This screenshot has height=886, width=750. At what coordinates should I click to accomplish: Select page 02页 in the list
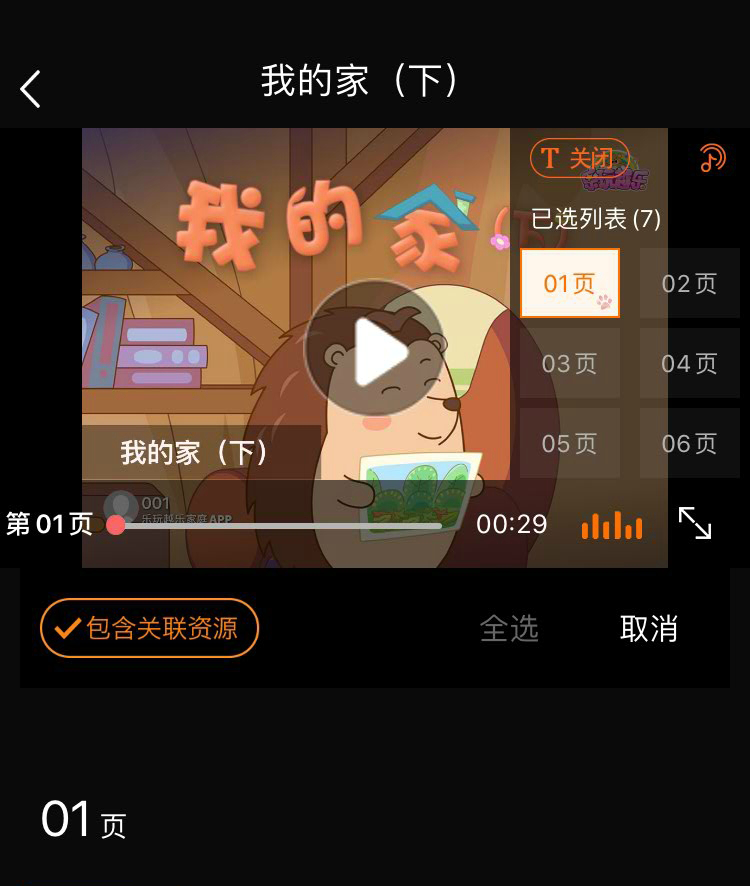[x=689, y=283]
